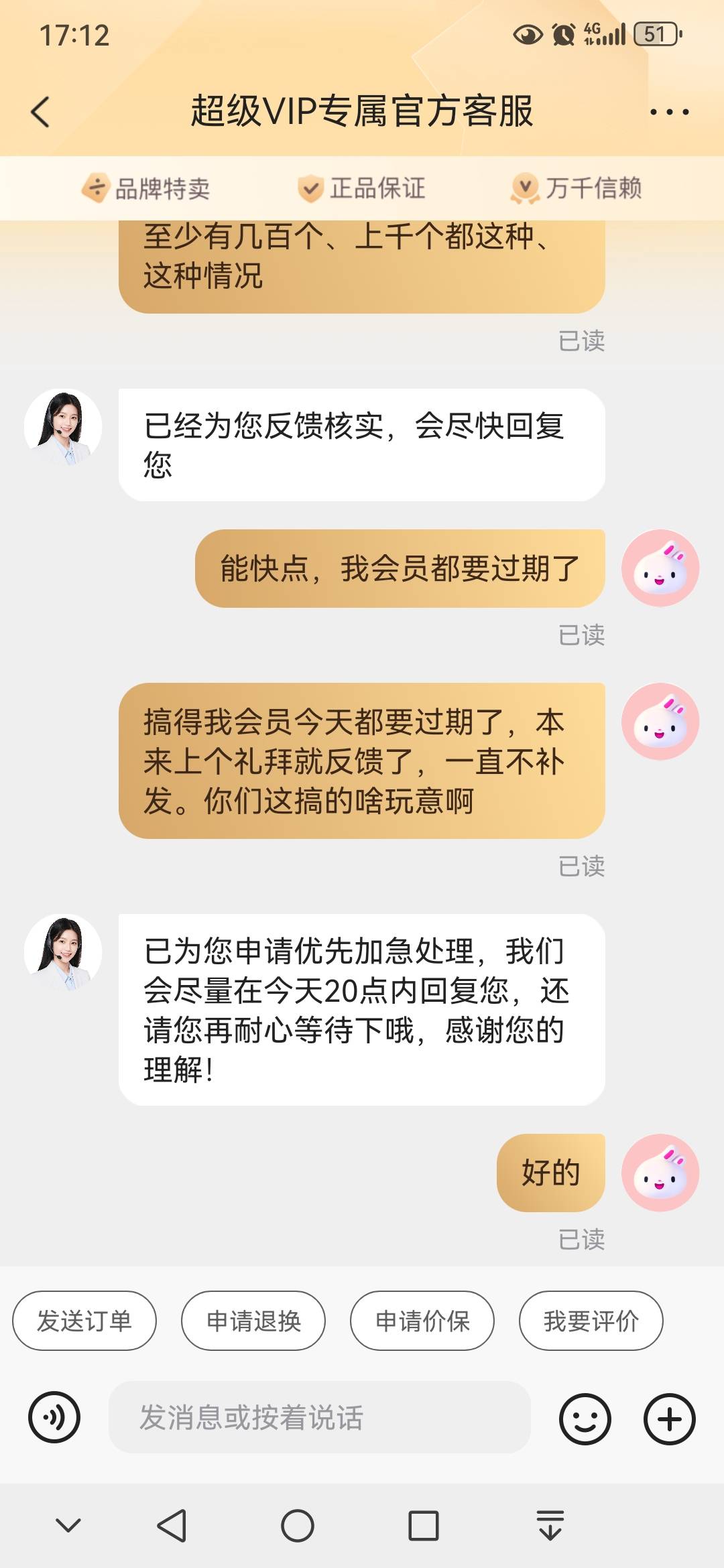Choose the 申请价保 chip

422,1321
